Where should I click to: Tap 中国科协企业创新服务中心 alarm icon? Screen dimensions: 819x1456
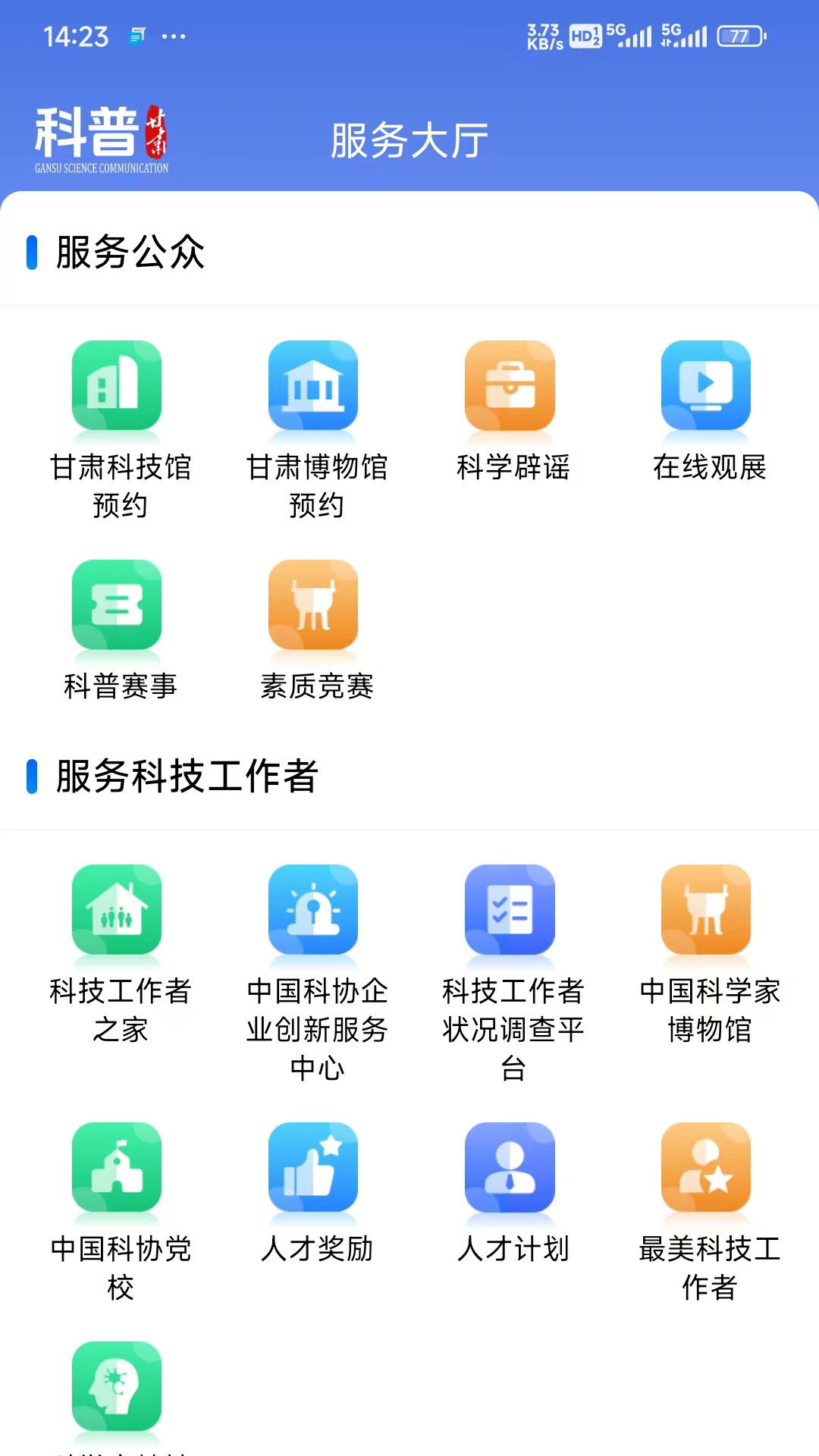pyautogui.click(x=313, y=910)
